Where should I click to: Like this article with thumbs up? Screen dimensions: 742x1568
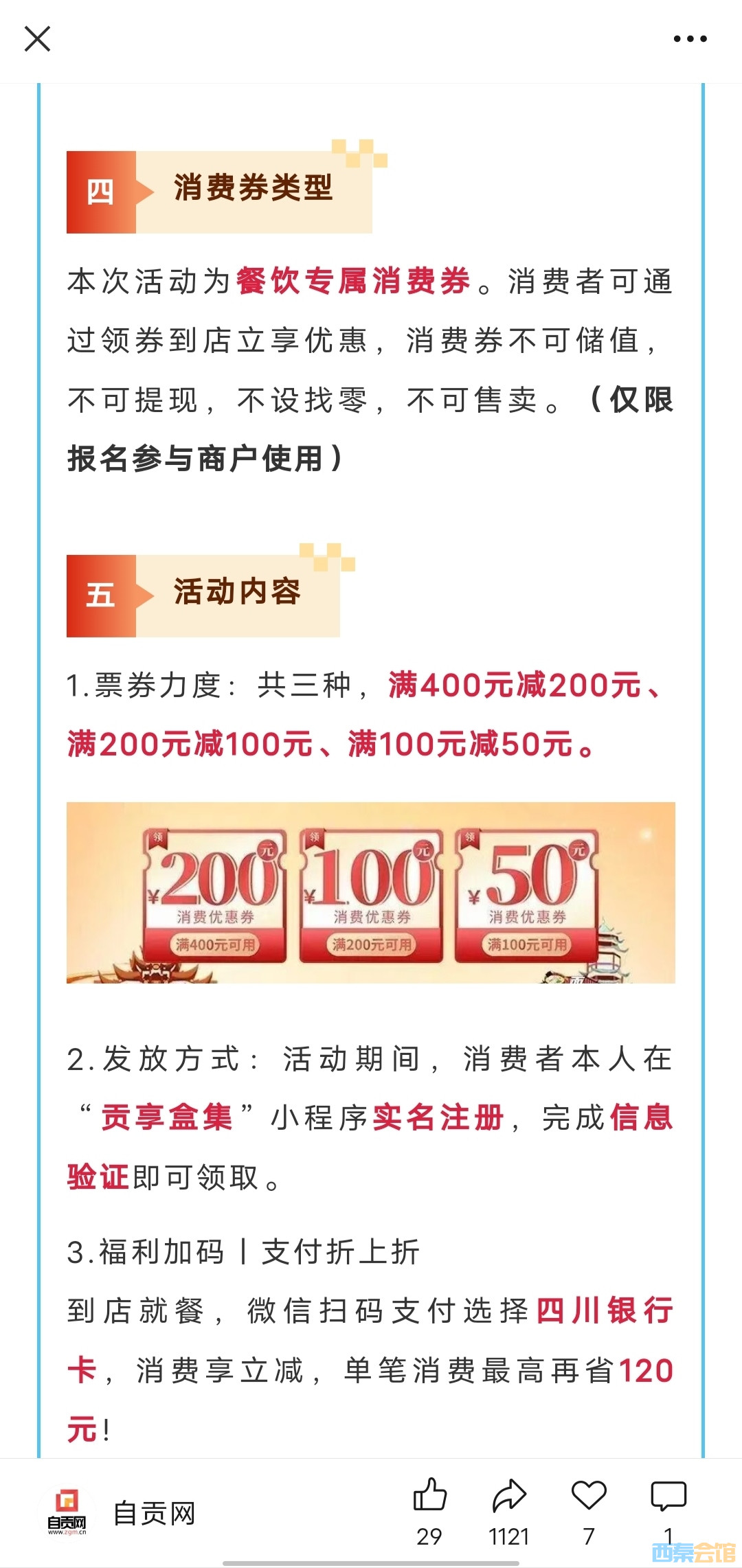pos(430,1497)
